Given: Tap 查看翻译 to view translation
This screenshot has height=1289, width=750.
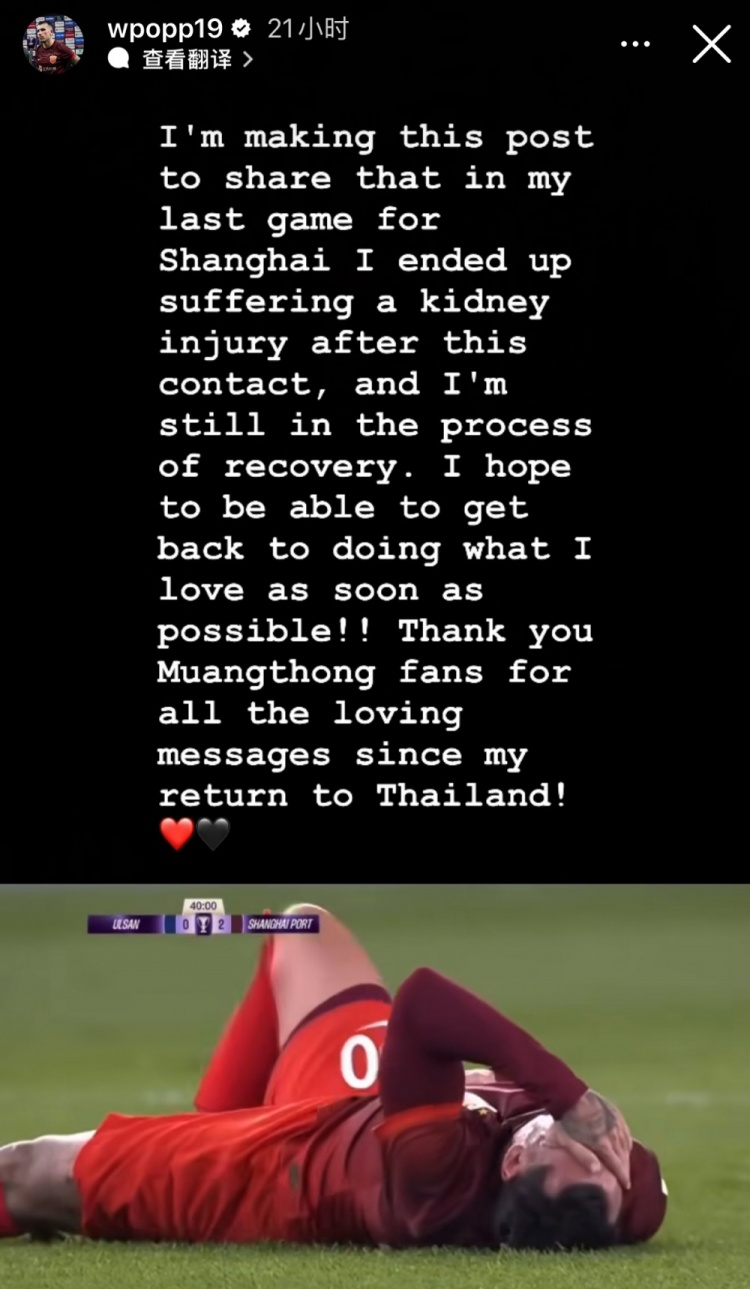Looking at the screenshot, I should (187, 59).
